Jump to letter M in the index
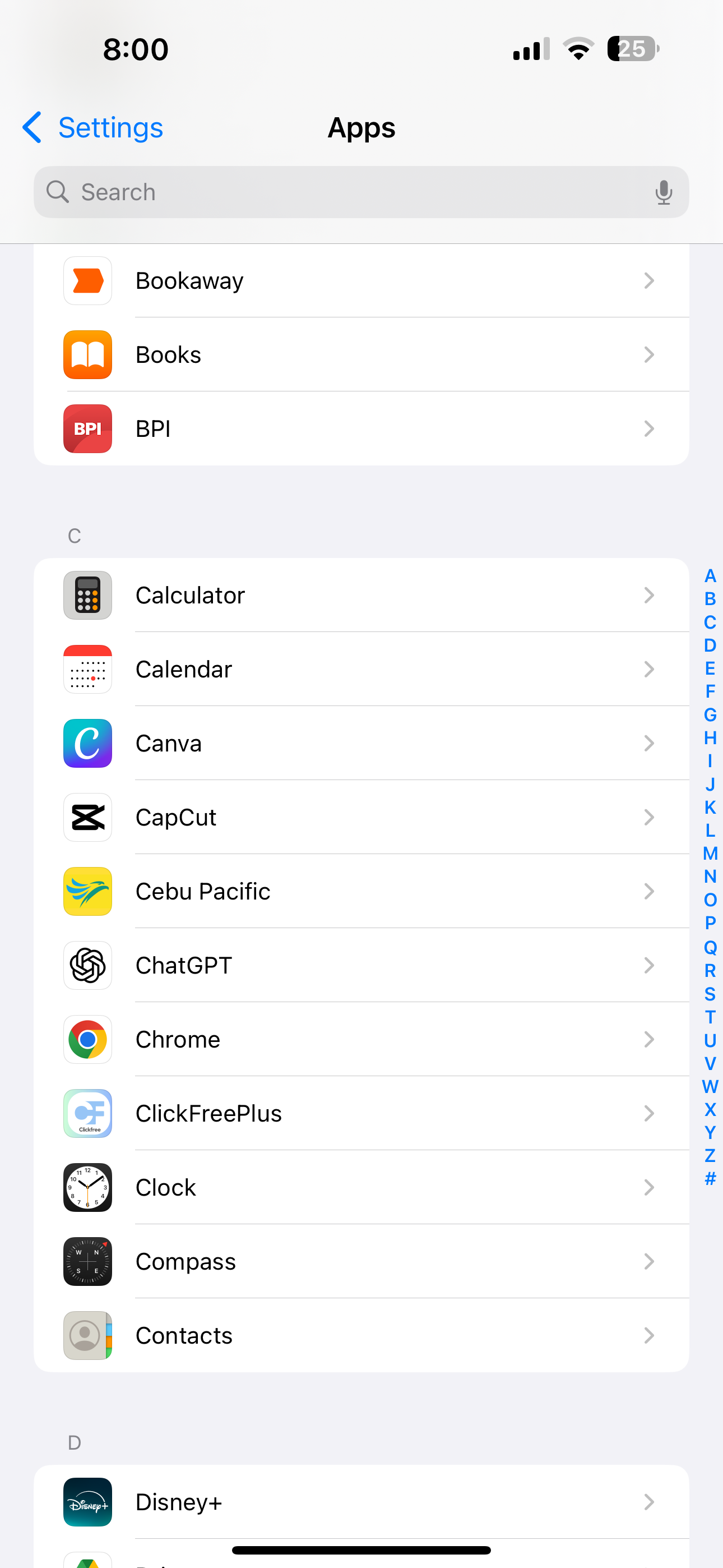This screenshot has height=1568, width=723. point(710,854)
